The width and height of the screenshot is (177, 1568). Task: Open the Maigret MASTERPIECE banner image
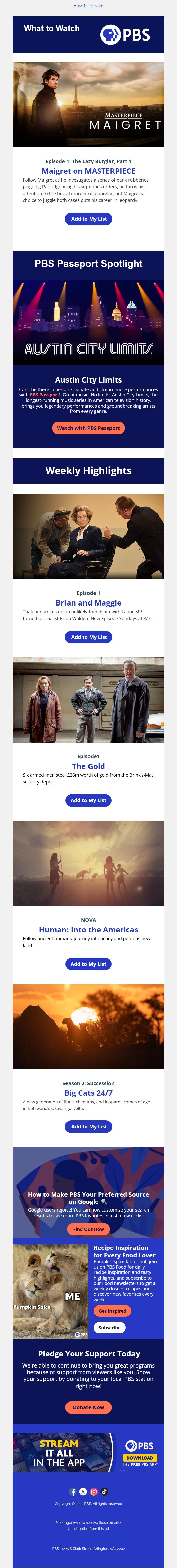pos(88,104)
